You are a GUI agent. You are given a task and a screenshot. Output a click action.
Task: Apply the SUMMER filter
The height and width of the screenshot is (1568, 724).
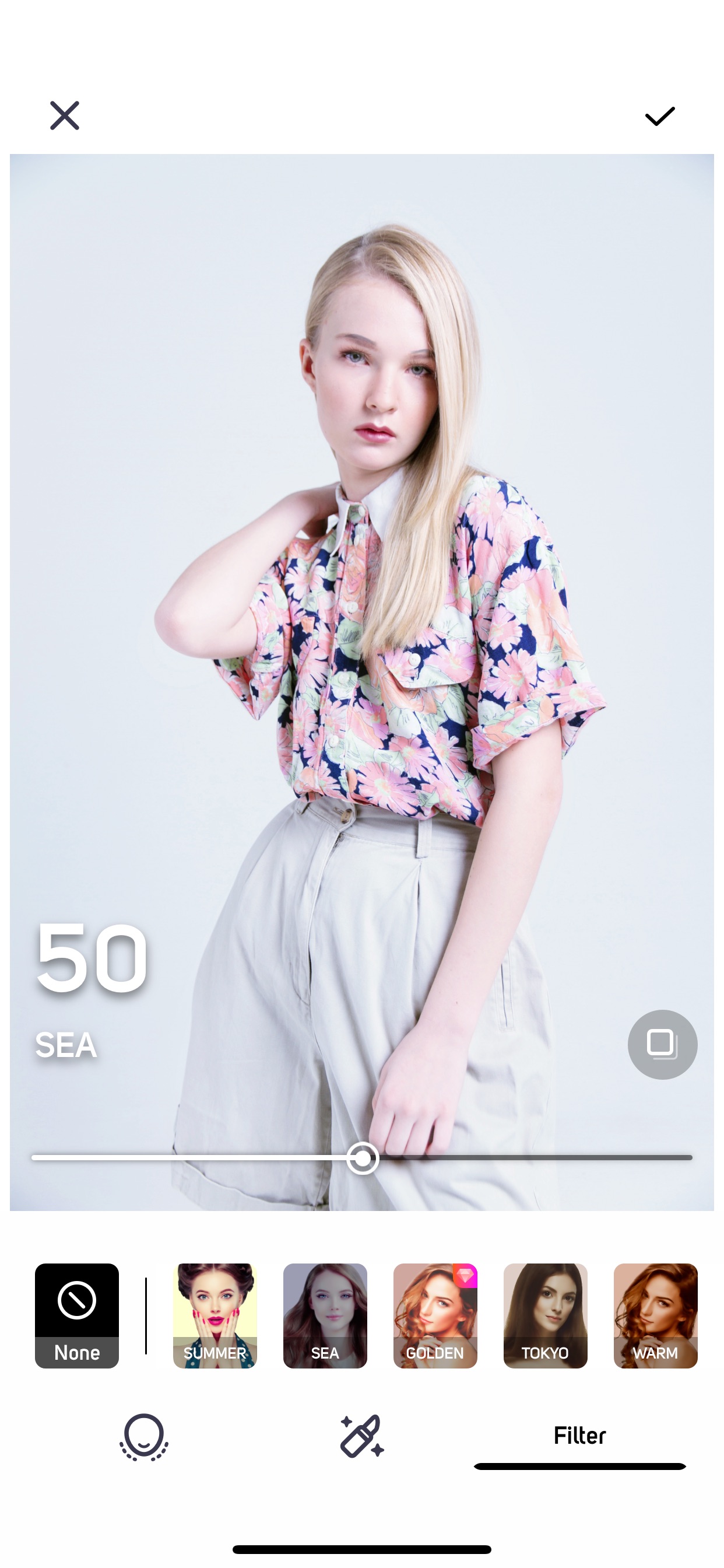tap(215, 1316)
